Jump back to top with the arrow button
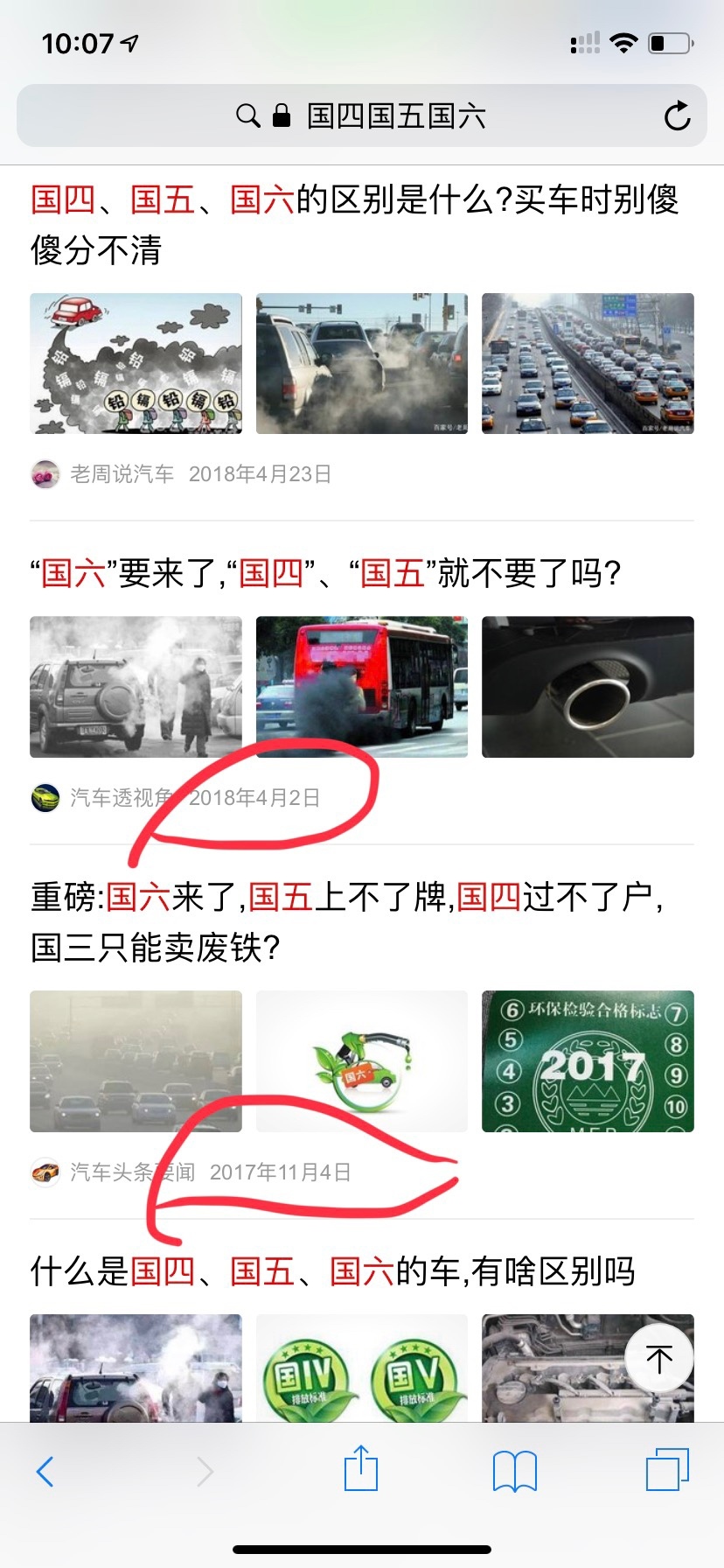Screen dimensions: 724x1568 [659, 1358]
